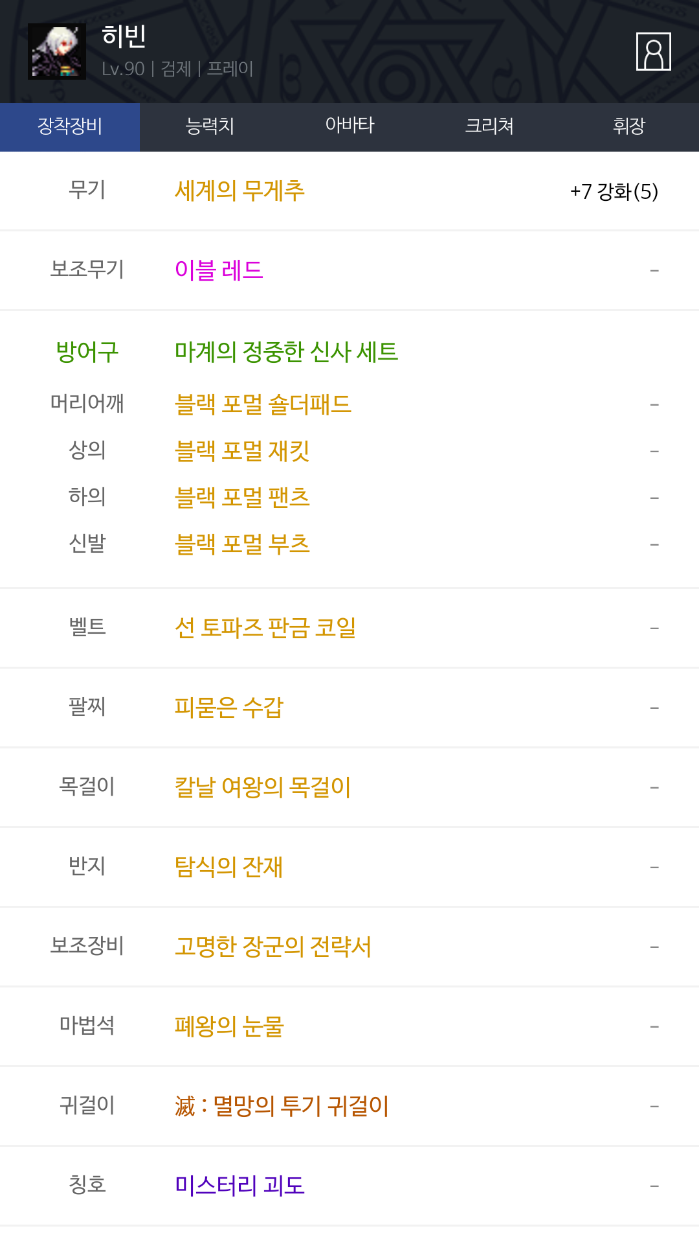View 고명한 장군의 전략서 details

[x=273, y=946]
